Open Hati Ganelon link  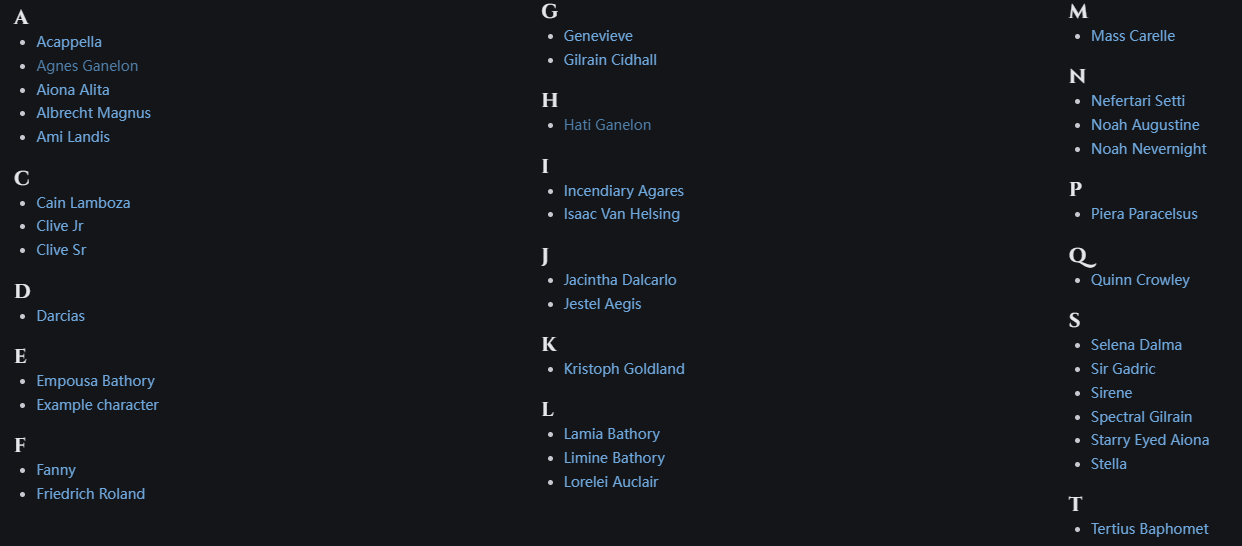pos(607,125)
